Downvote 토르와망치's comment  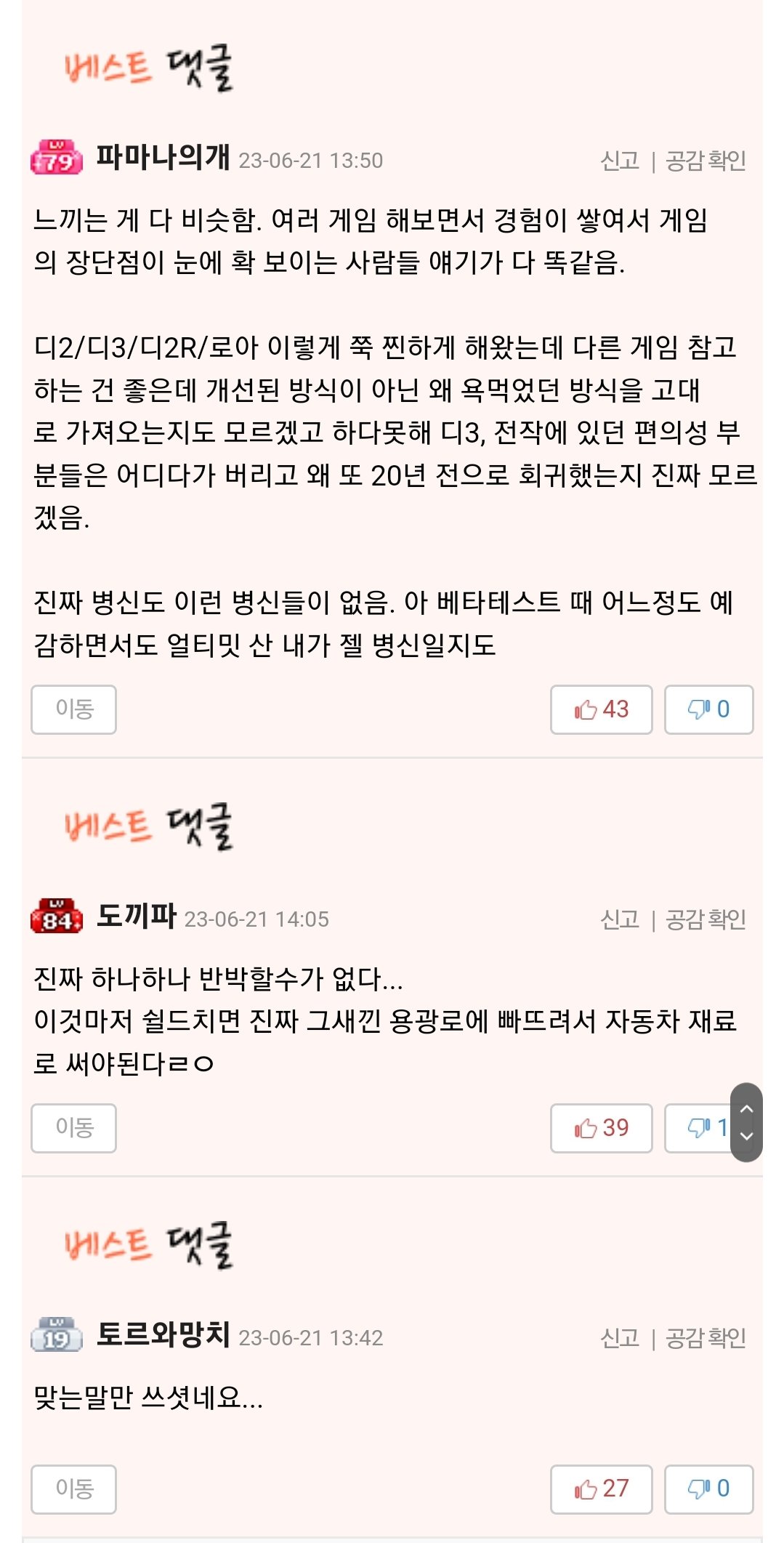click(x=708, y=1489)
